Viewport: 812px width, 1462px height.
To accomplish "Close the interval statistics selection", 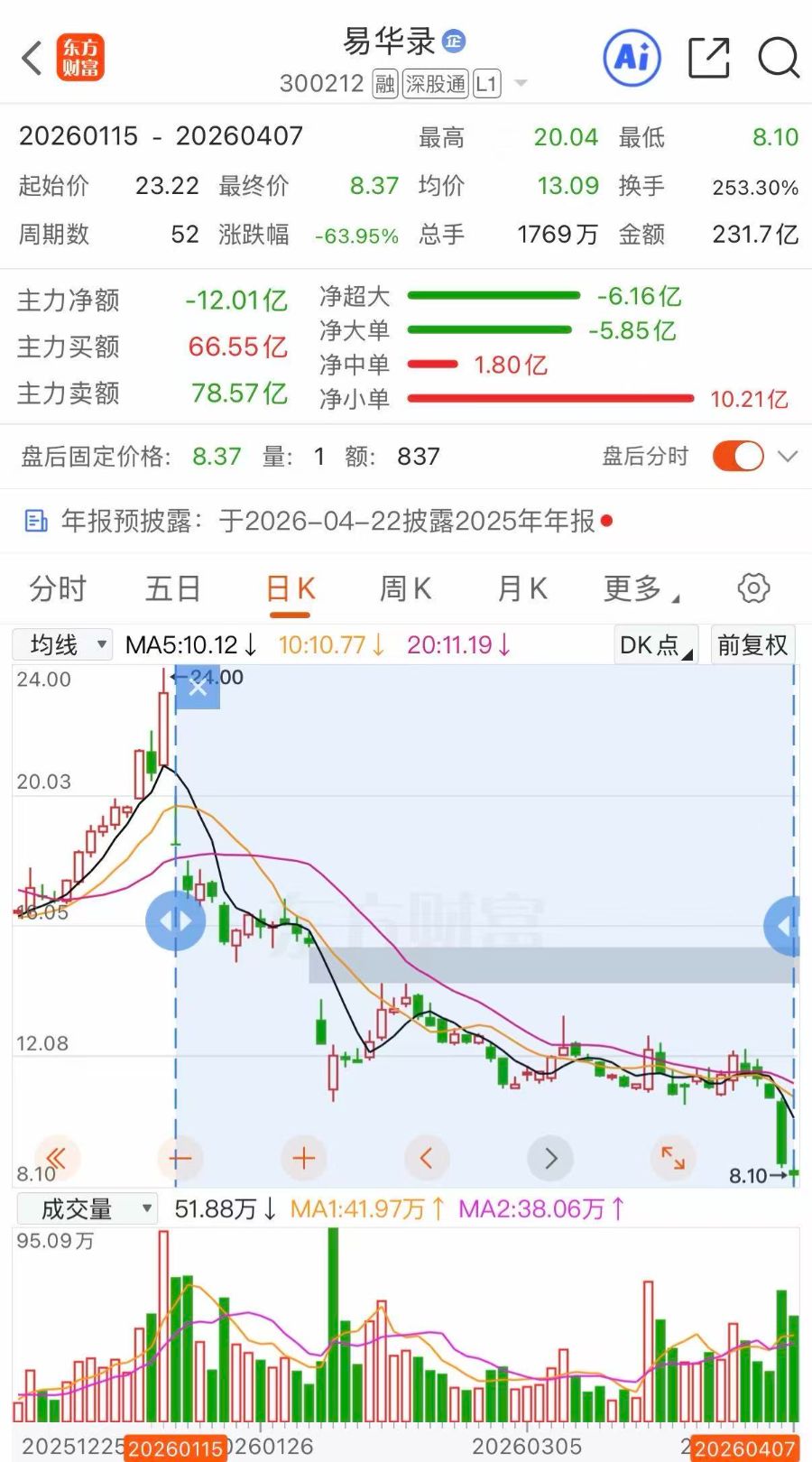I will (x=198, y=688).
